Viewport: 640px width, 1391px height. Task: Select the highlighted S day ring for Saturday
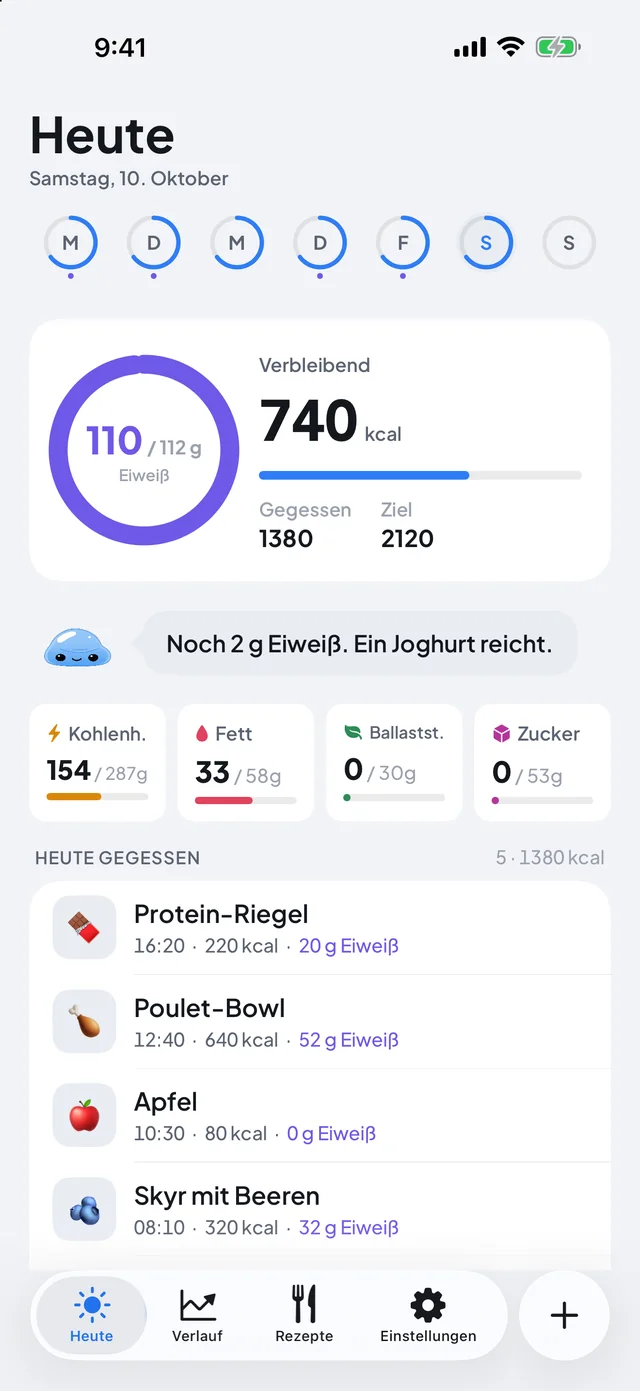(486, 243)
